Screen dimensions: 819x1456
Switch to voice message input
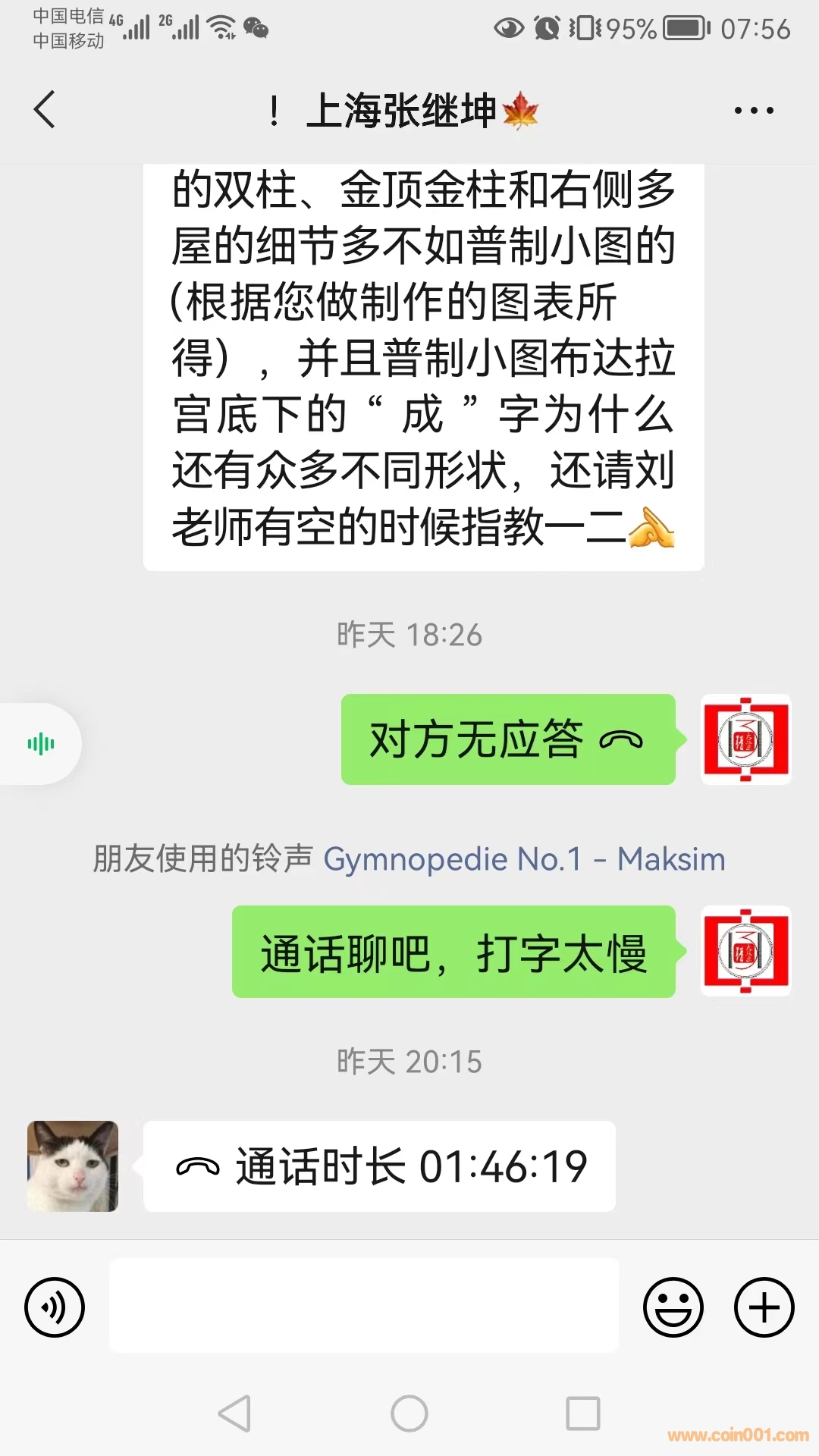click(x=55, y=1307)
